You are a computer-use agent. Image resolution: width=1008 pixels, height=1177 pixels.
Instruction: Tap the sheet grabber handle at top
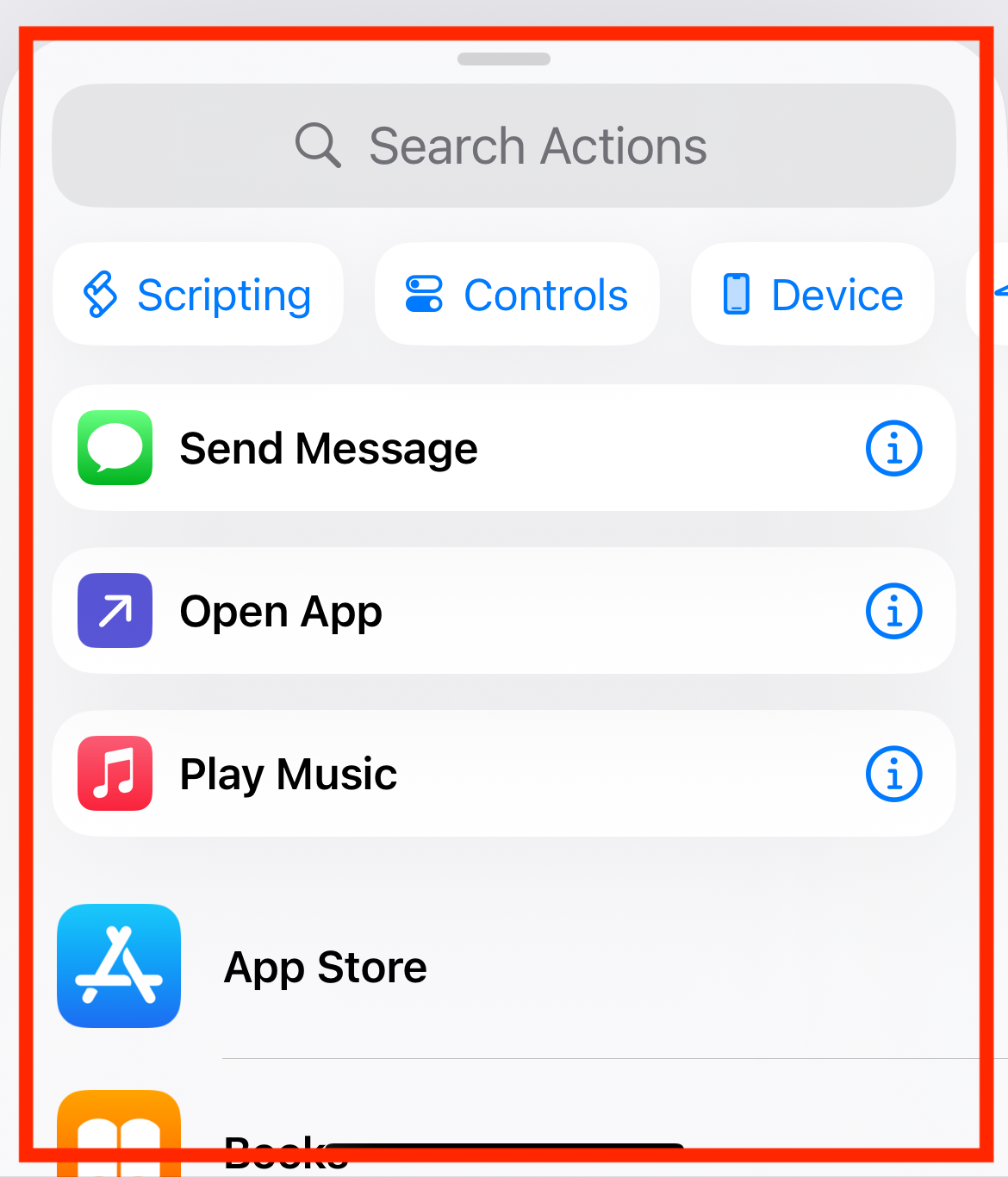click(x=504, y=59)
